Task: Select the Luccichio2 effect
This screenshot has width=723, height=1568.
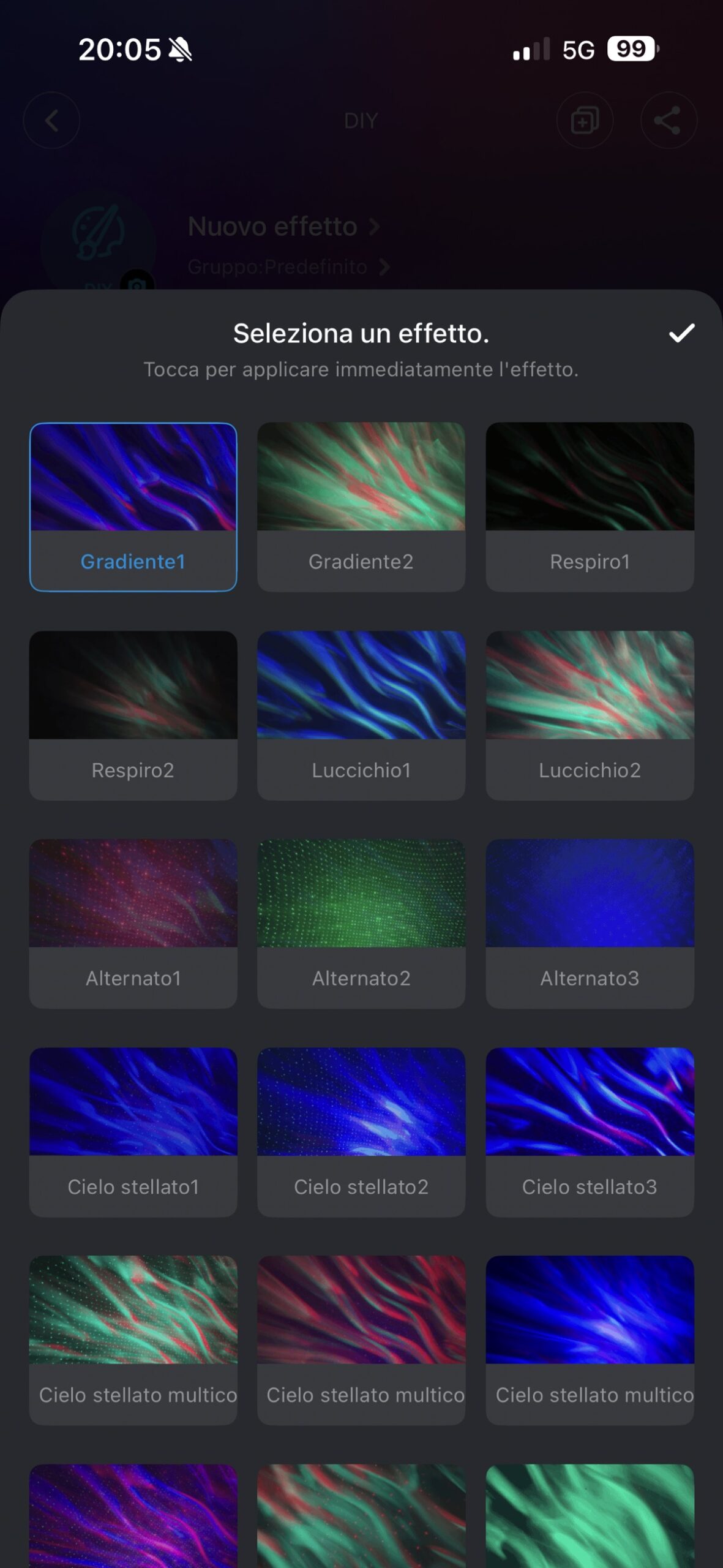Action: coord(590,715)
